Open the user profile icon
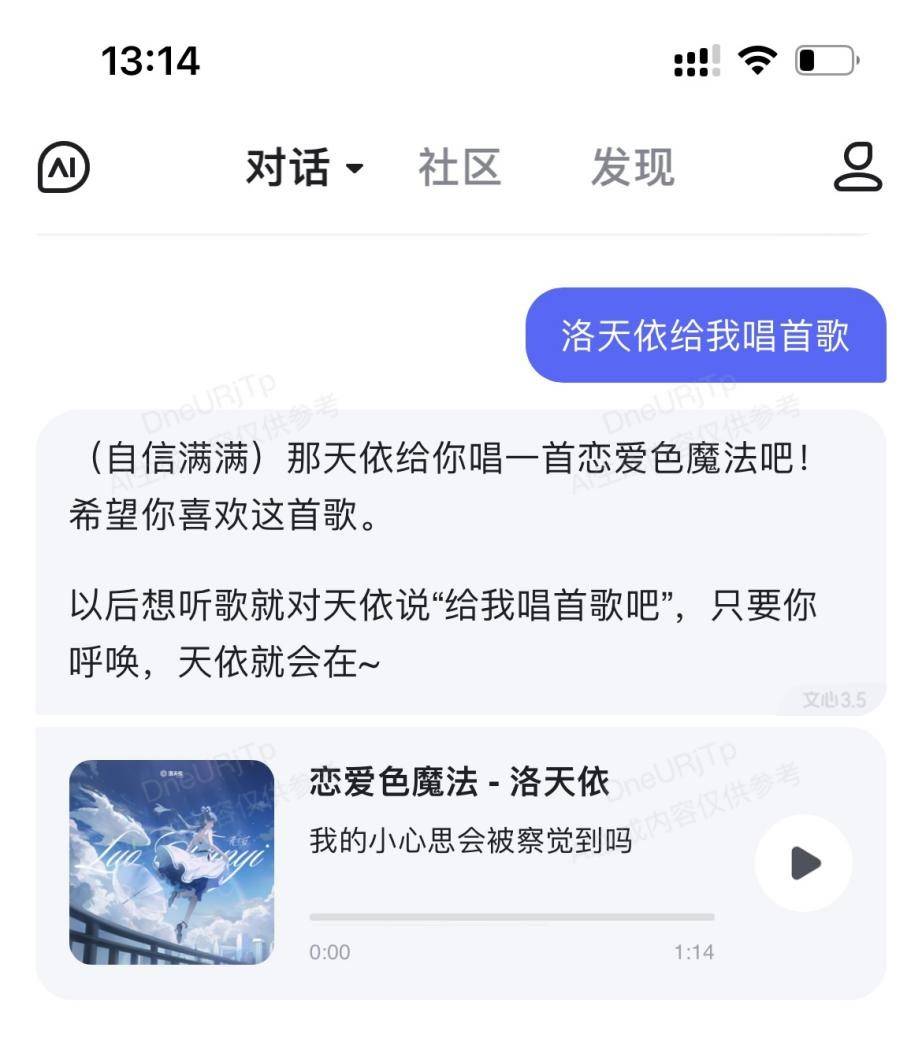The height and width of the screenshot is (1038, 922). pos(858,167)
